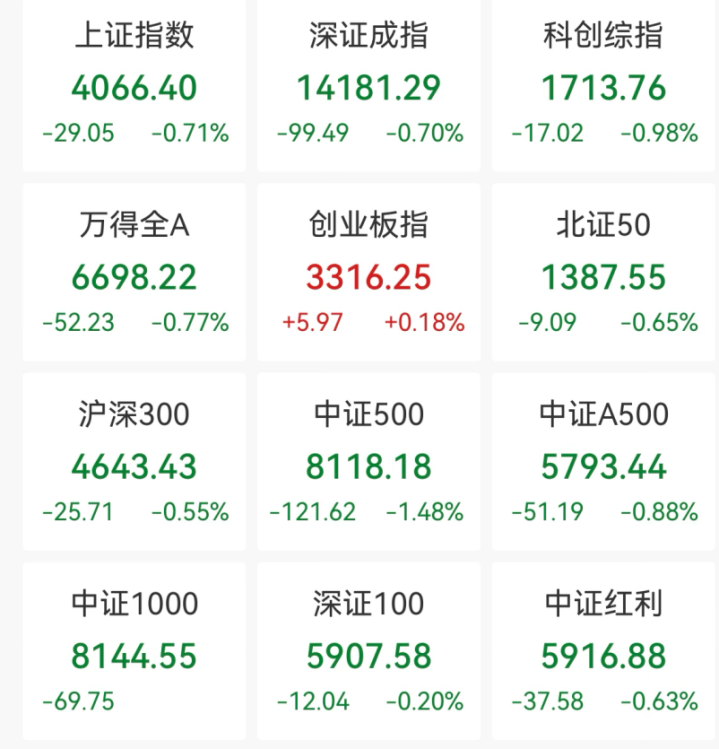View 中证A500 index details

coord(603,462)
